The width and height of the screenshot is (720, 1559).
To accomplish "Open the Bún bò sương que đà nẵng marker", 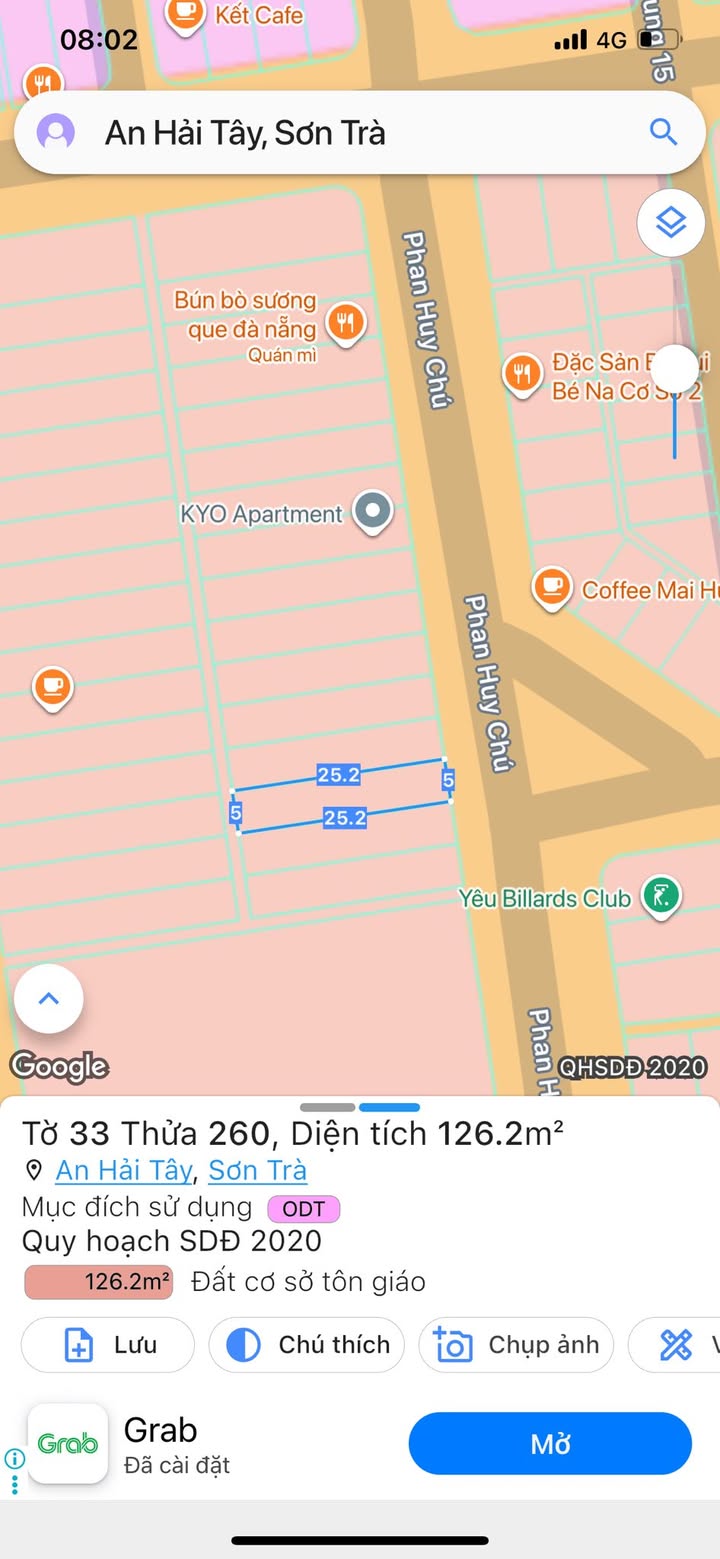I will 346,324.
